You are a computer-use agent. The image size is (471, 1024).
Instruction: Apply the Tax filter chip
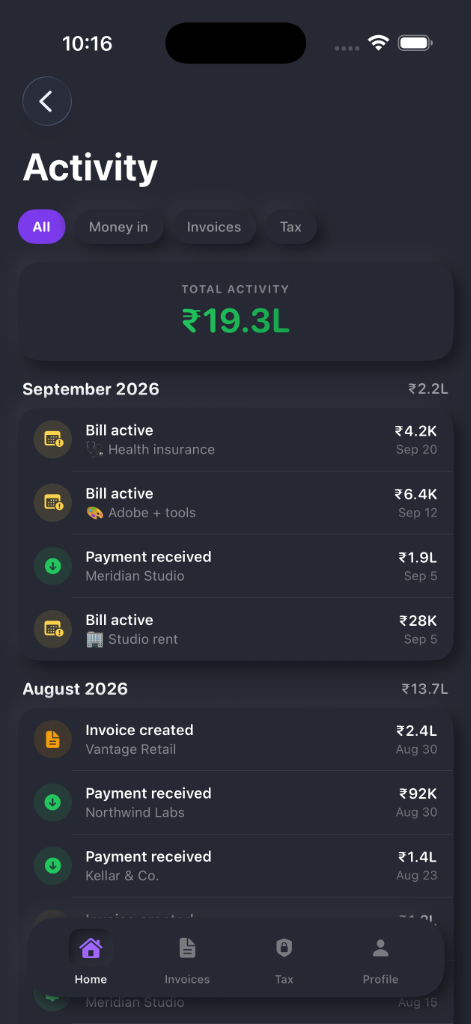point(291,227)
